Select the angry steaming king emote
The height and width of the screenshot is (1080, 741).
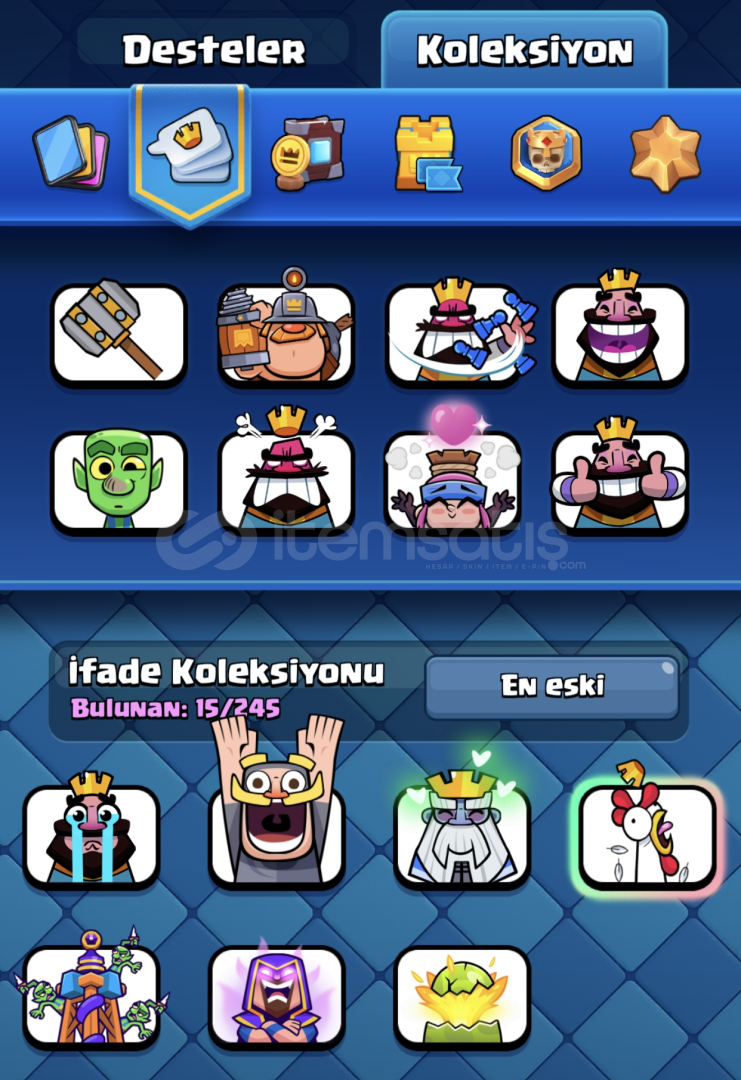[286, 481]
